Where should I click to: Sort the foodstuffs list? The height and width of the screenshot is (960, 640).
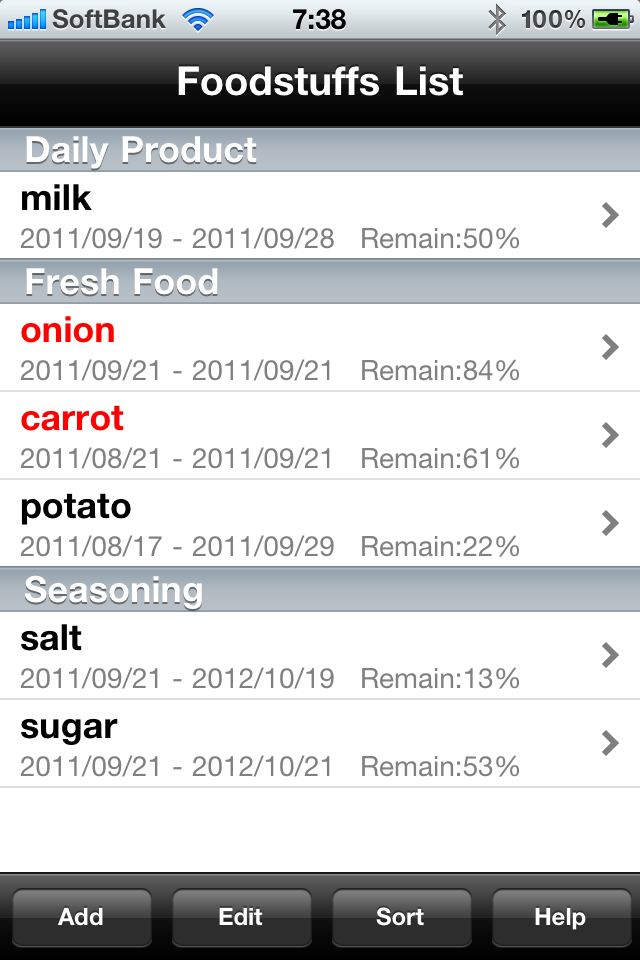(x=400, y=917)
